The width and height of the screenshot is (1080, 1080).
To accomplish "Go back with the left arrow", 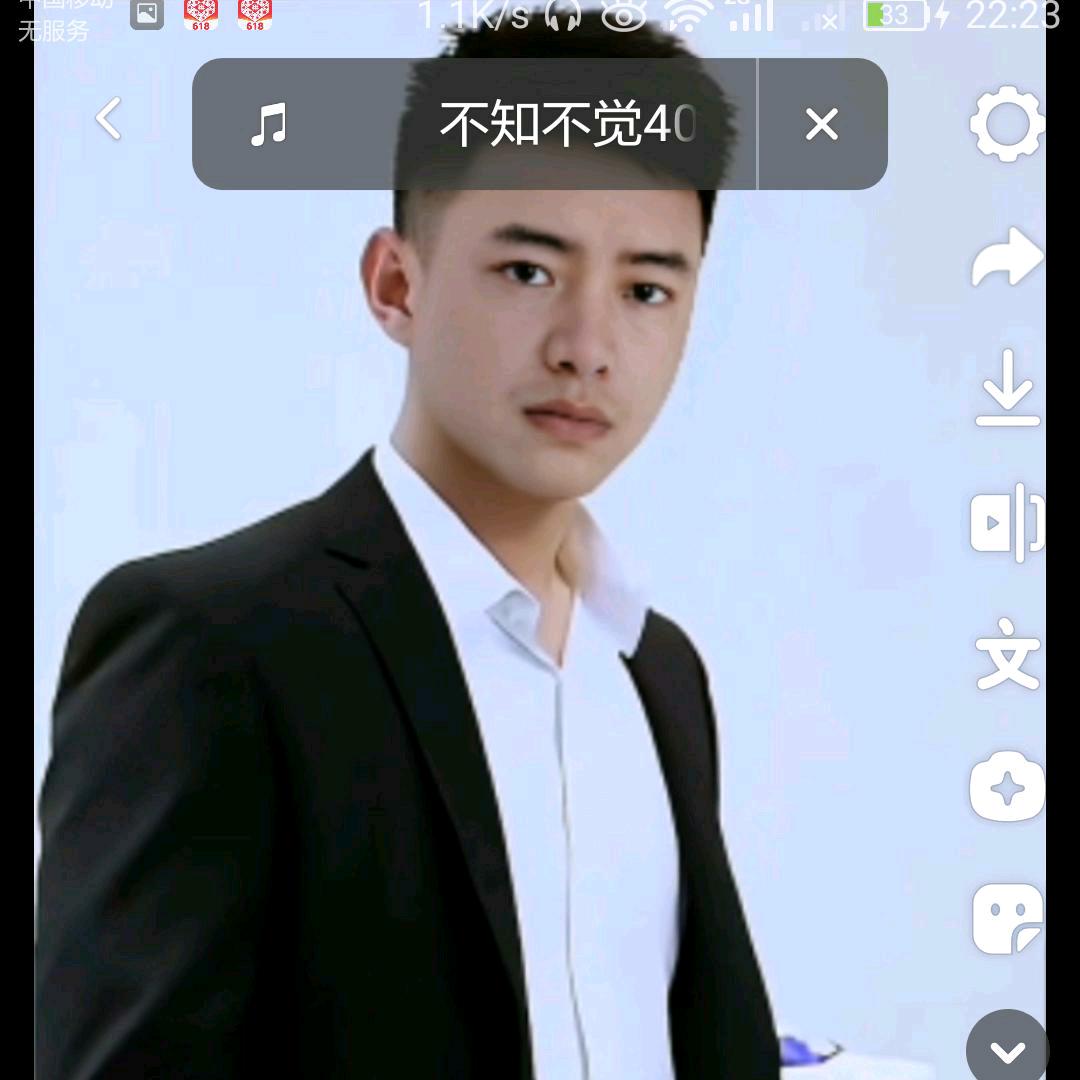I will (x=108, y=118).
